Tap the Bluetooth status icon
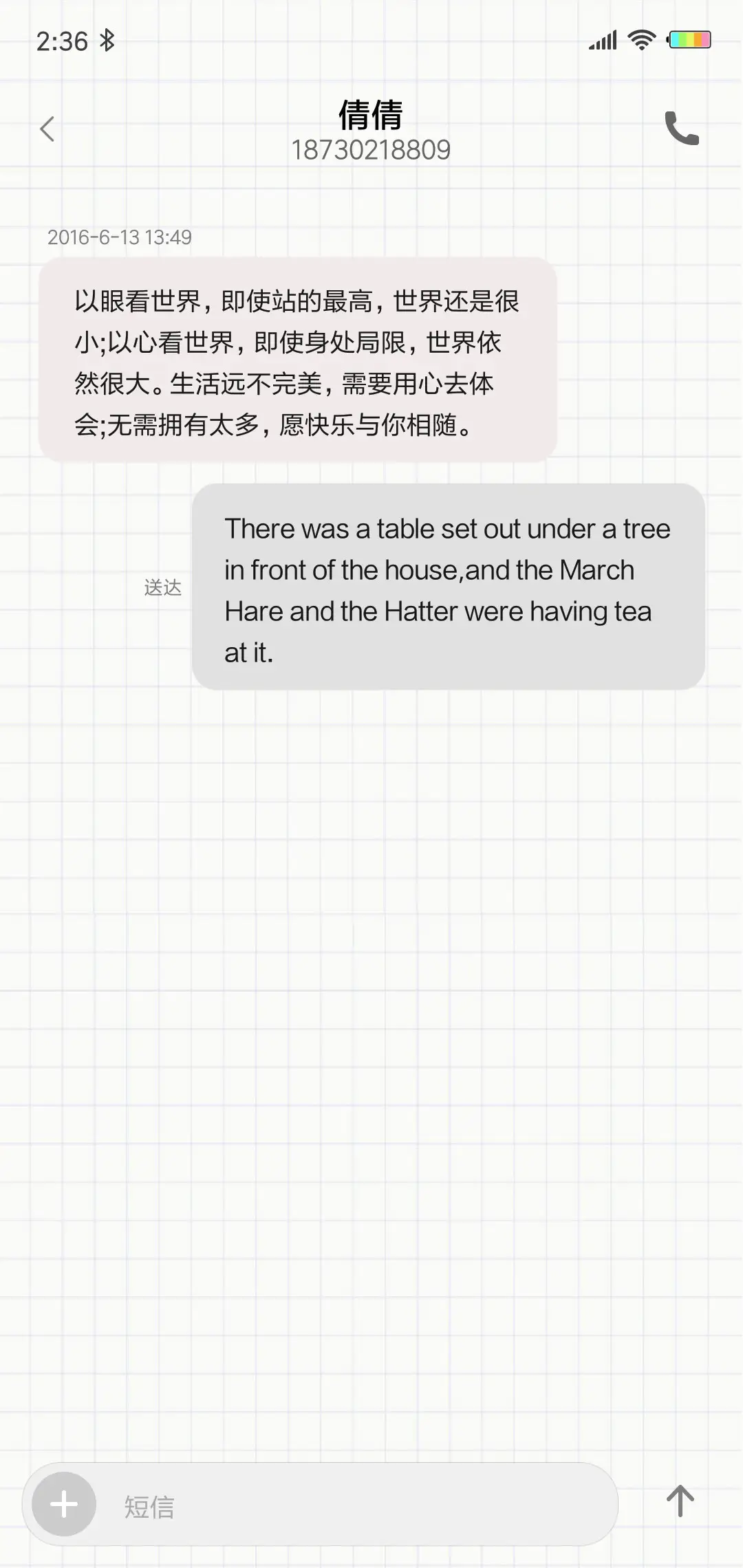 pos(107,41)
